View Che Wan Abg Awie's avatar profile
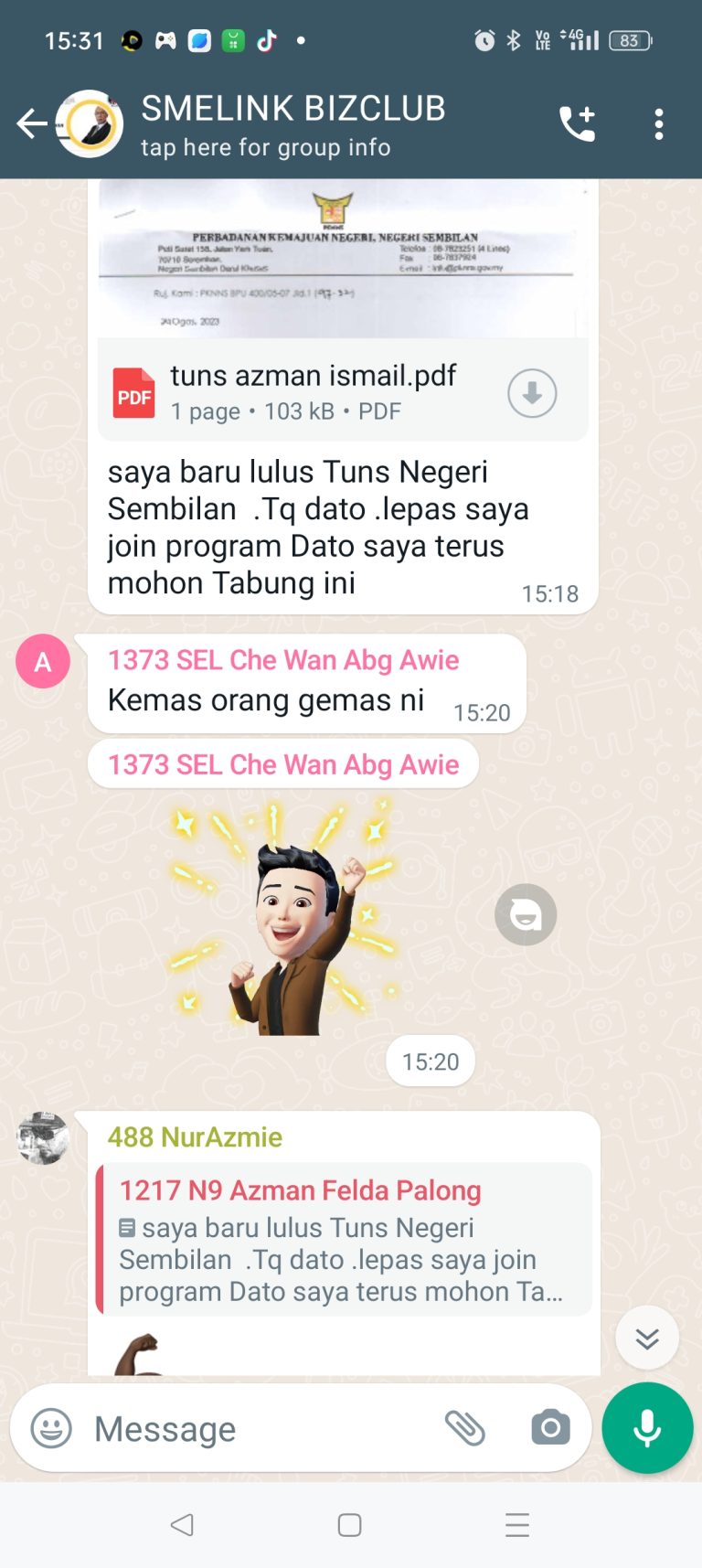Image resolution: width=702 pixels, height=1568 pixels. point(43,661)
